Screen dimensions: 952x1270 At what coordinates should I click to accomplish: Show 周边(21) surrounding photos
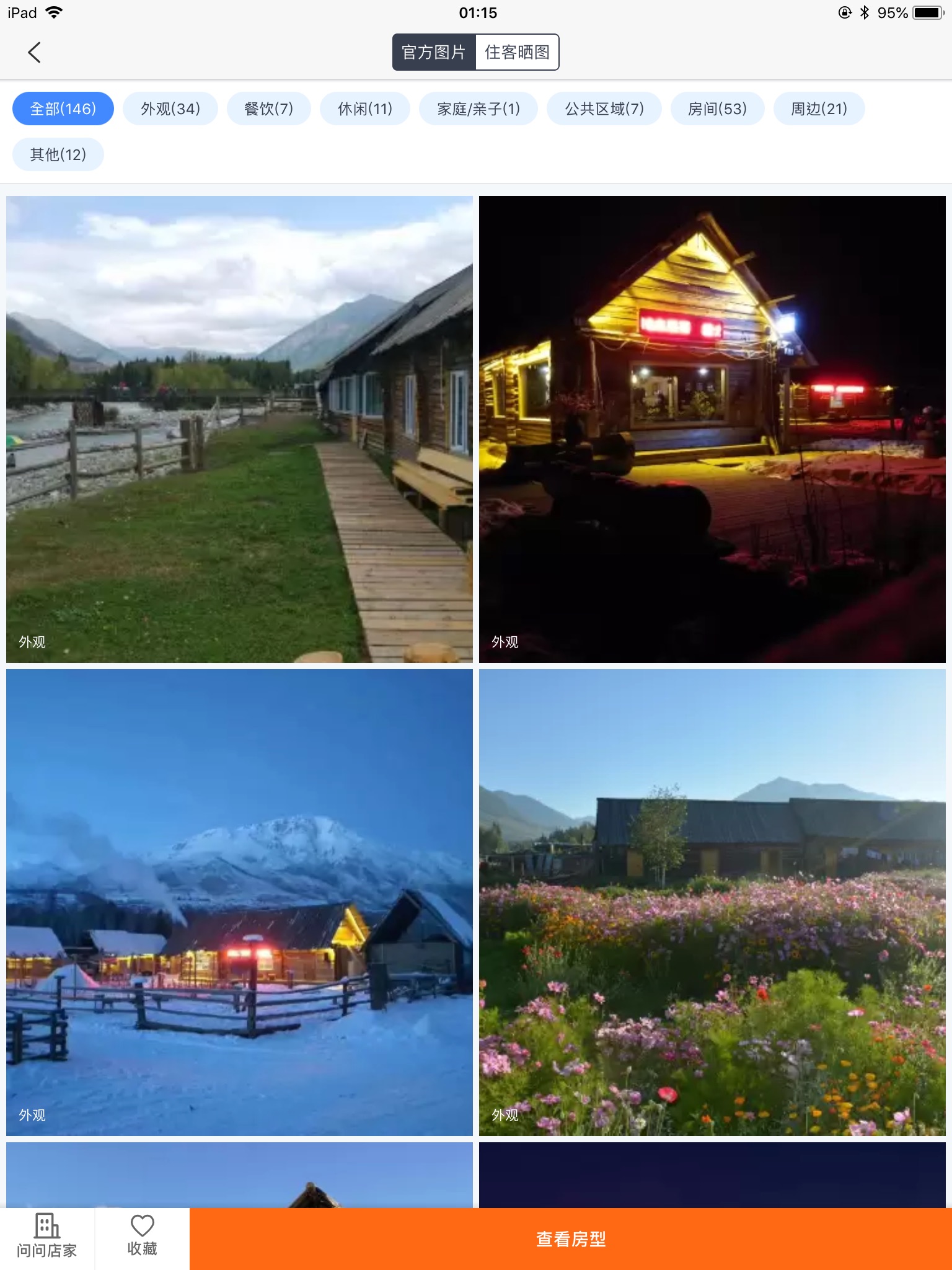819,109
